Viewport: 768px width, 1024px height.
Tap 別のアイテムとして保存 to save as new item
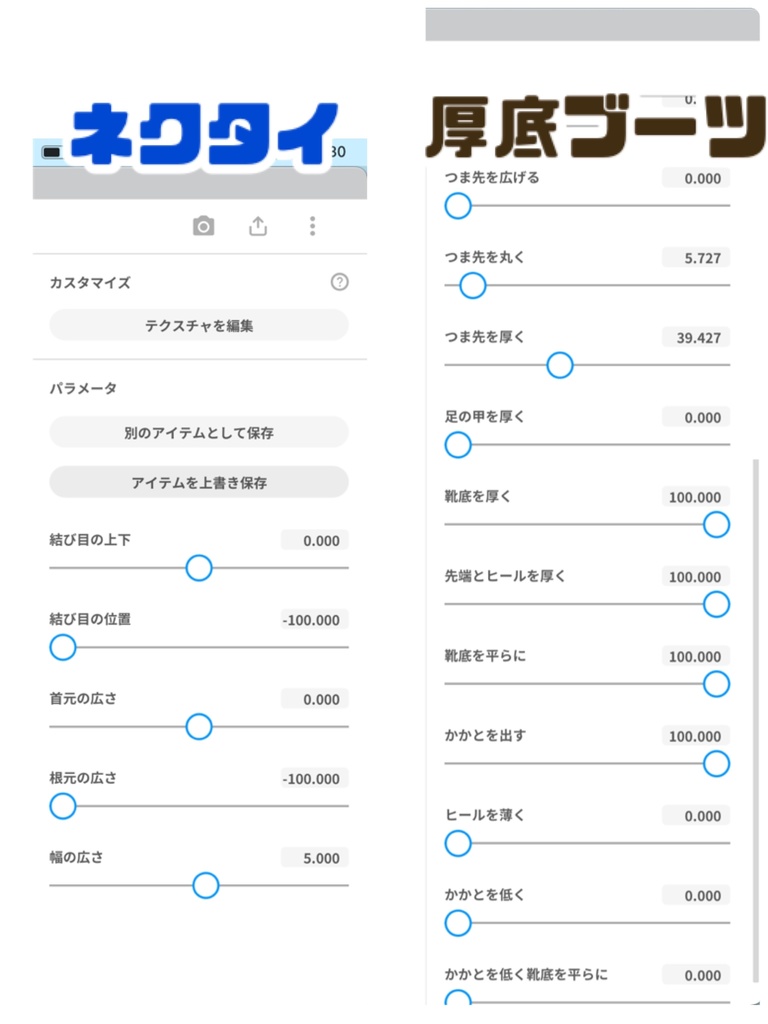pos(198,433)
